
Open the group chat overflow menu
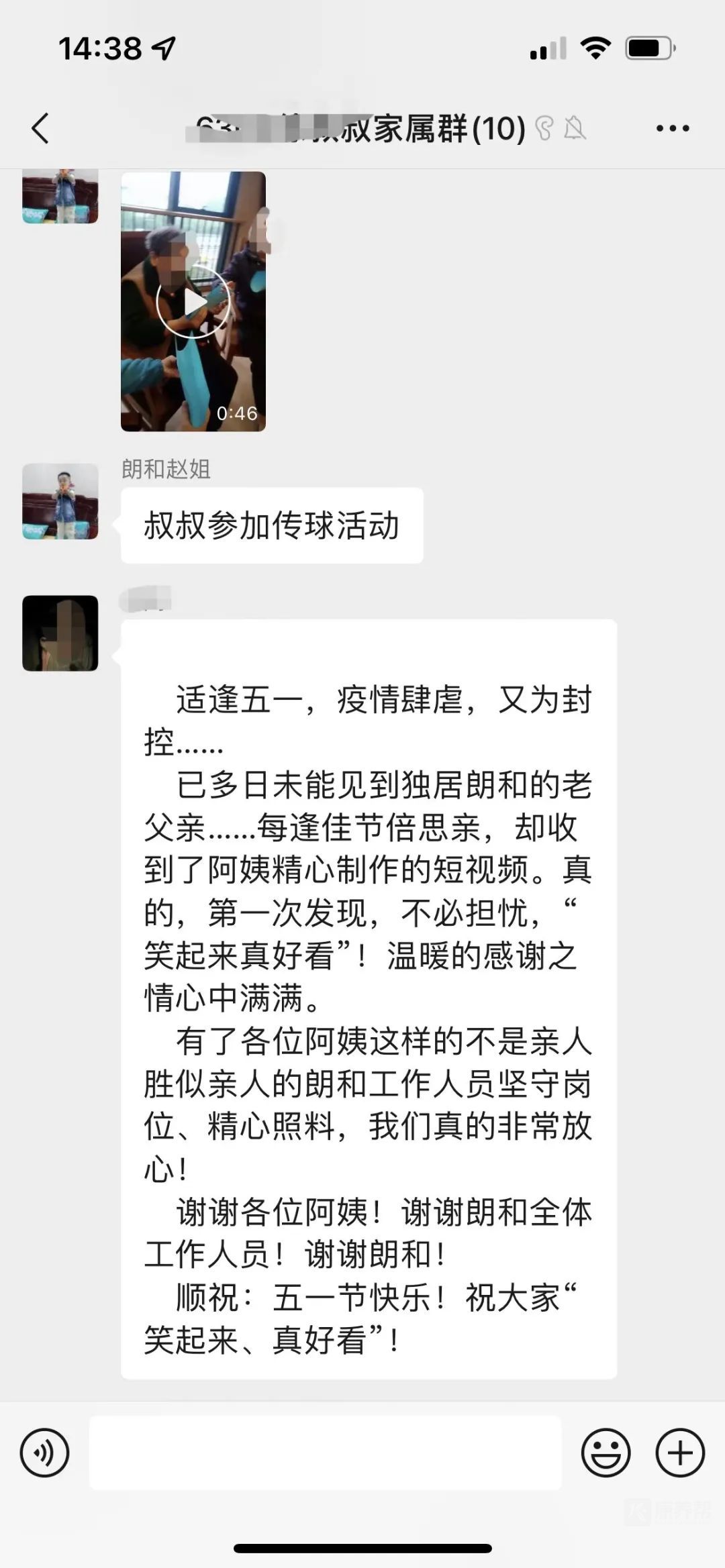(x=673, y=127)
